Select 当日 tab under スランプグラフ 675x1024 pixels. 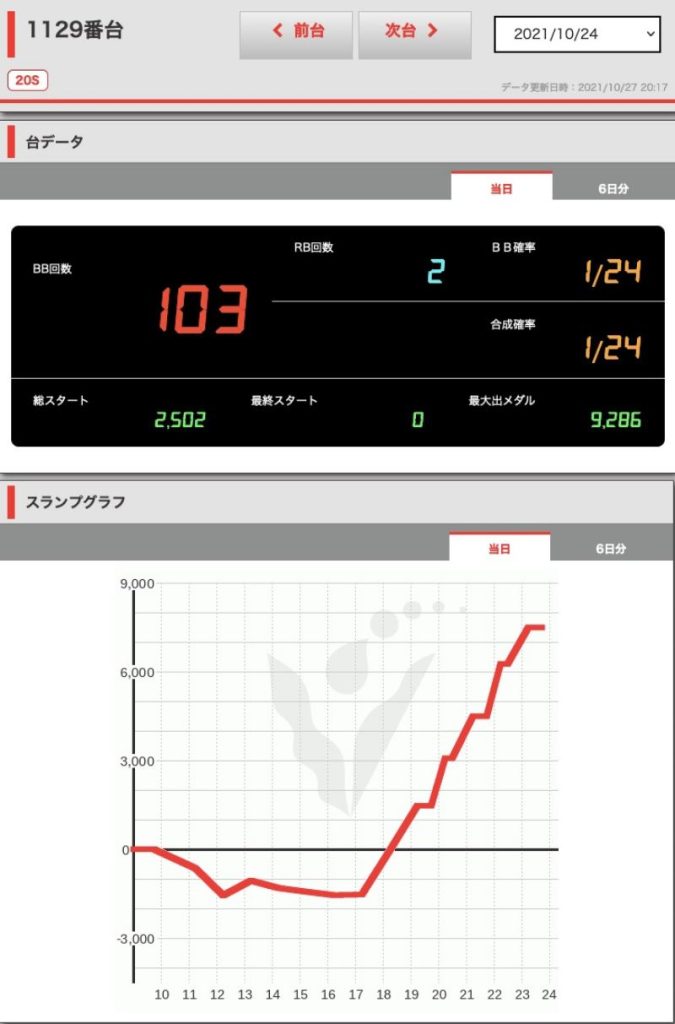[499, 549]
